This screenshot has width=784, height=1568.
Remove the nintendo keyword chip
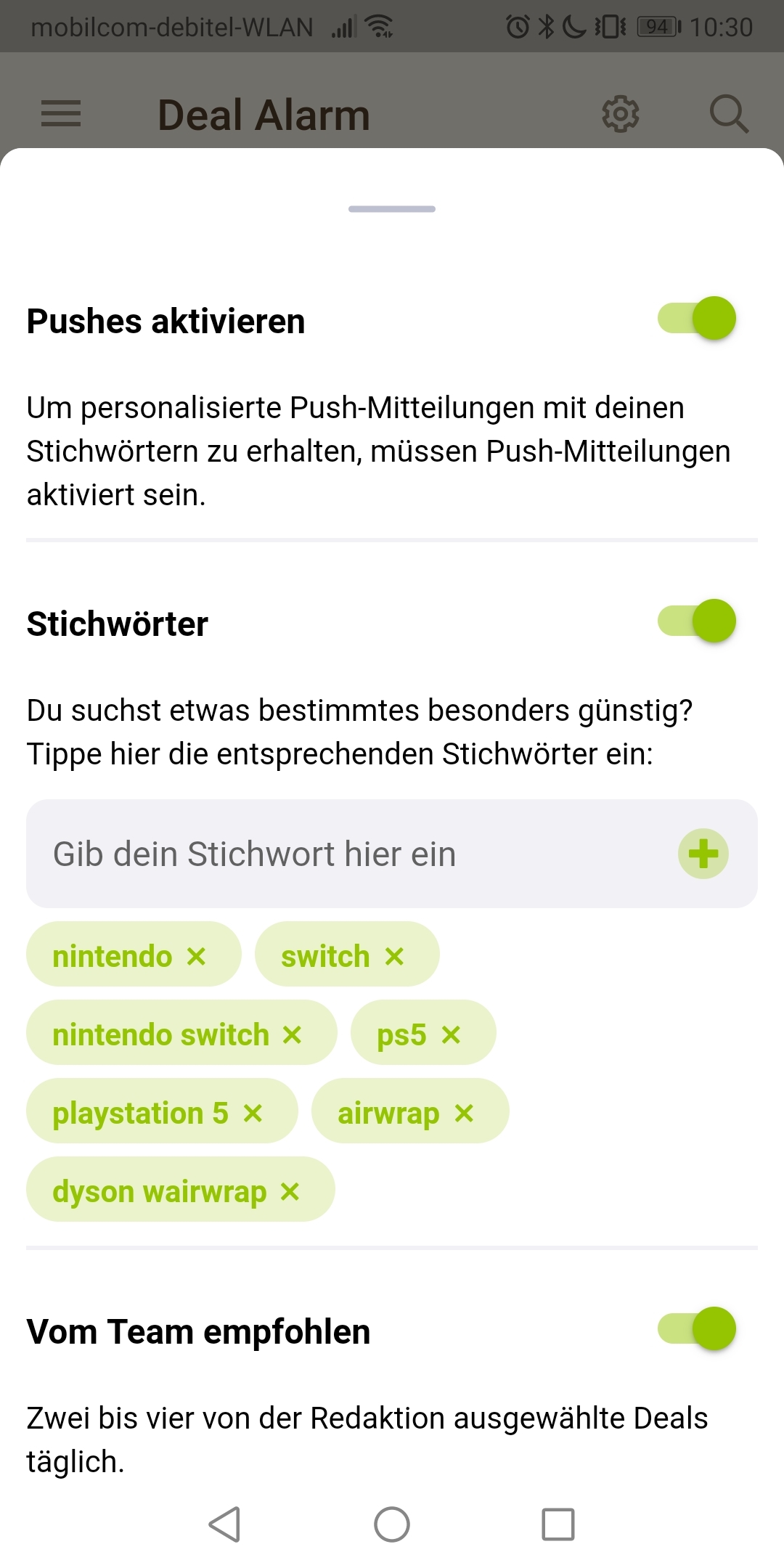coord(196,956)
